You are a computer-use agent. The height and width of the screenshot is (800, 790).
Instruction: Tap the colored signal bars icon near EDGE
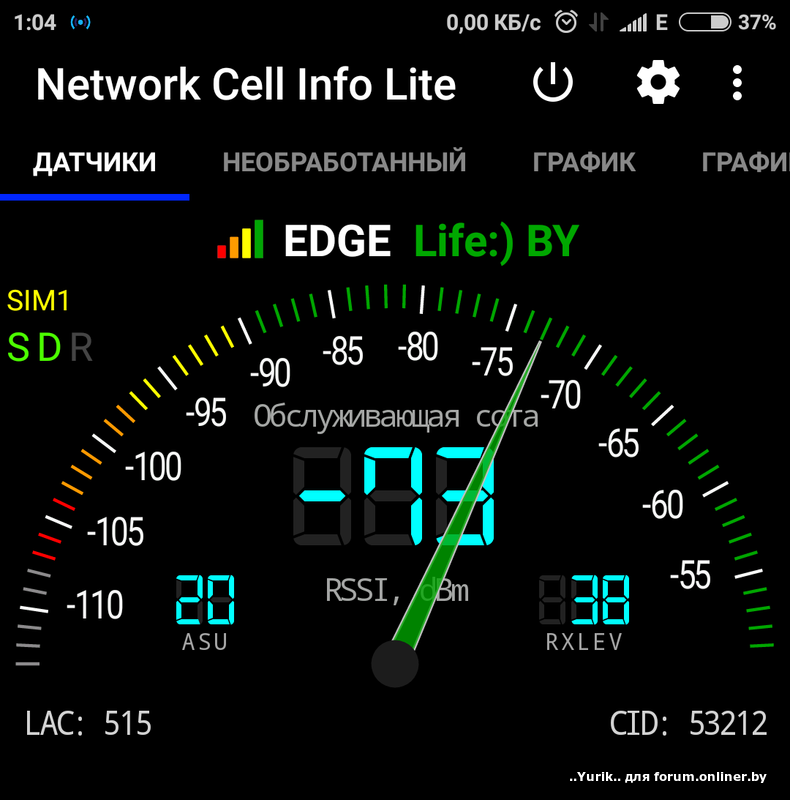click(x=240, y=239)
